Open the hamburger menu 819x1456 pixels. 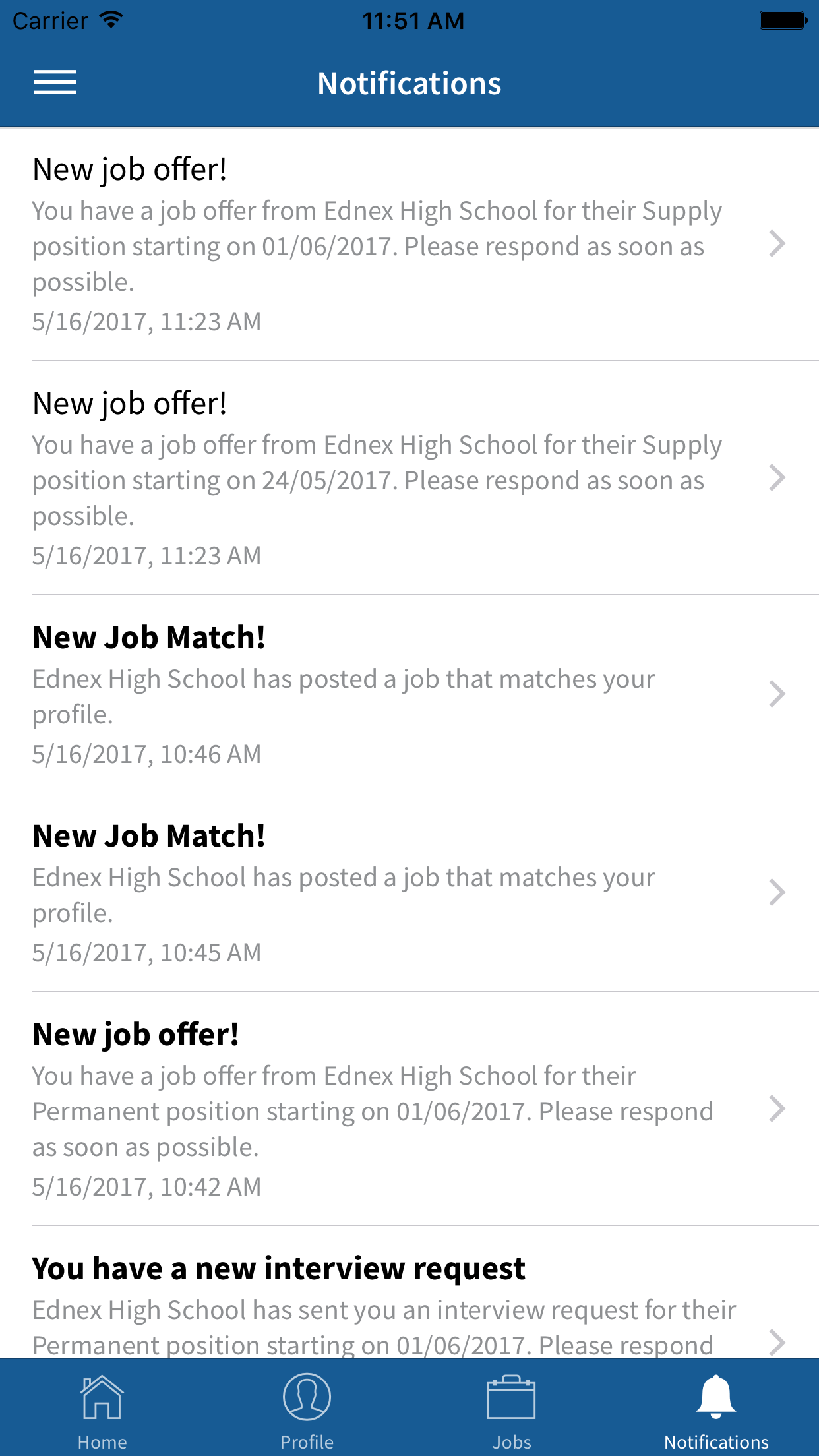click(55, 83)
